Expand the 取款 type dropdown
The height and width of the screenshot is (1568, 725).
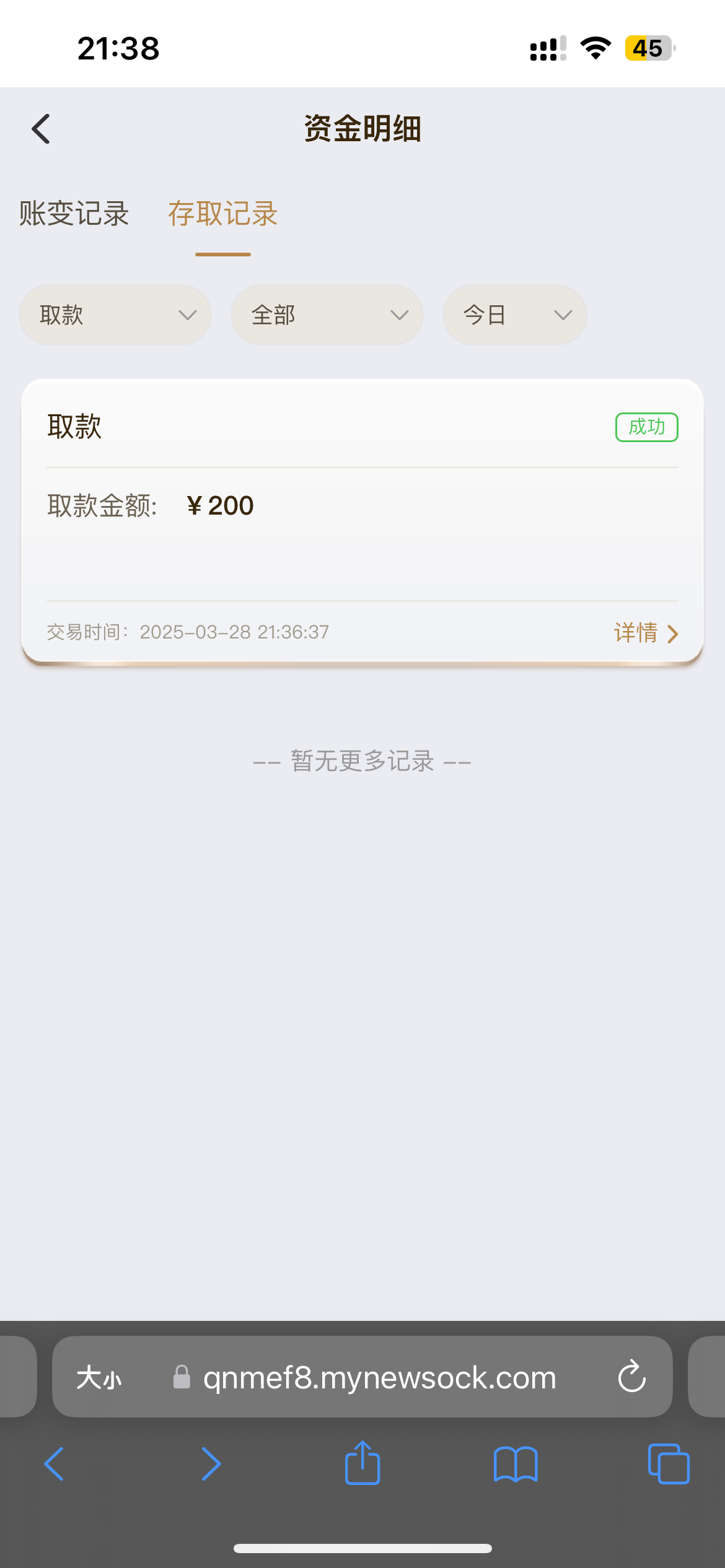[115, 315]
